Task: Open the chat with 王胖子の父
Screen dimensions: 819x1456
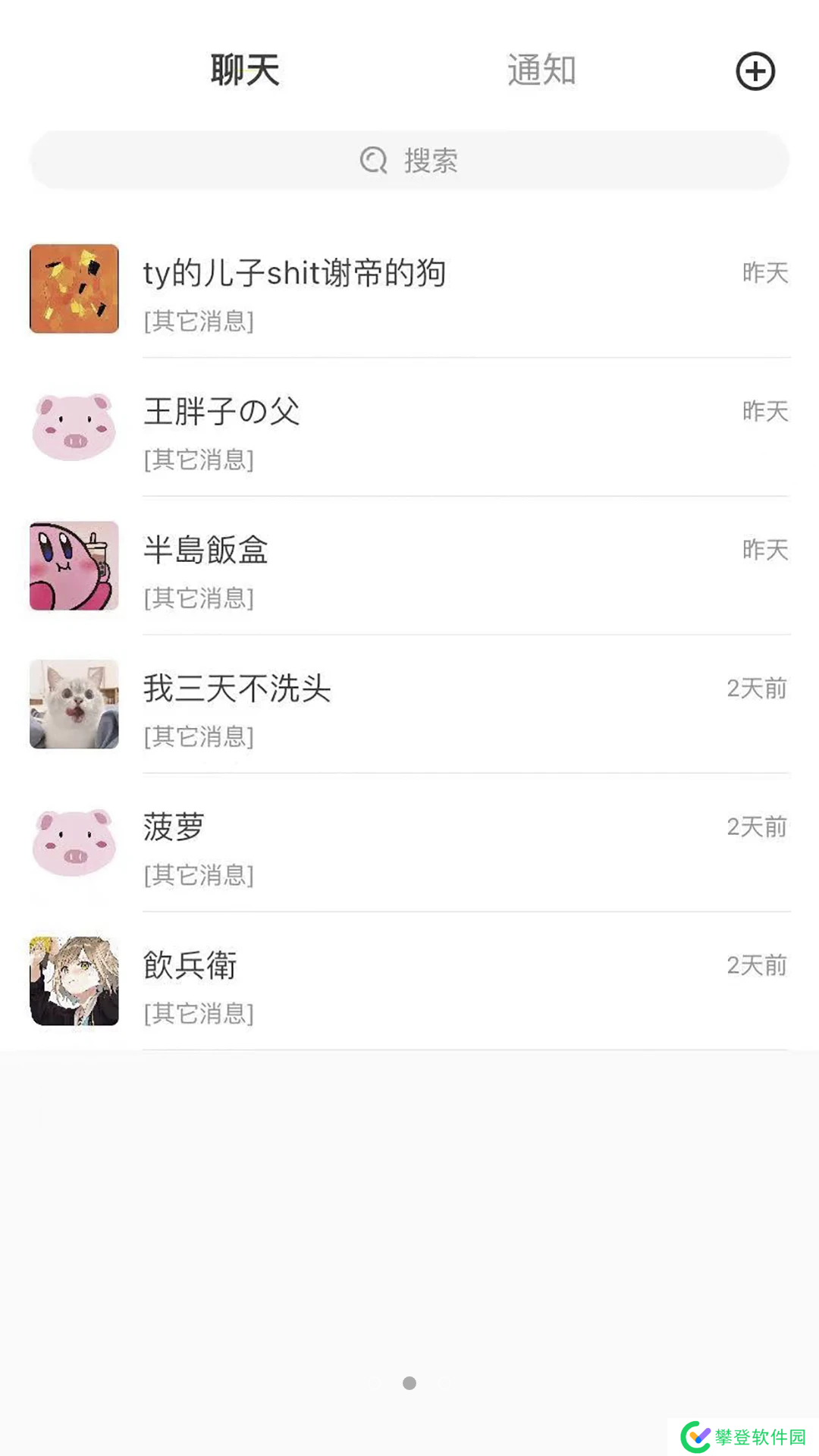Action: point(409,428)
